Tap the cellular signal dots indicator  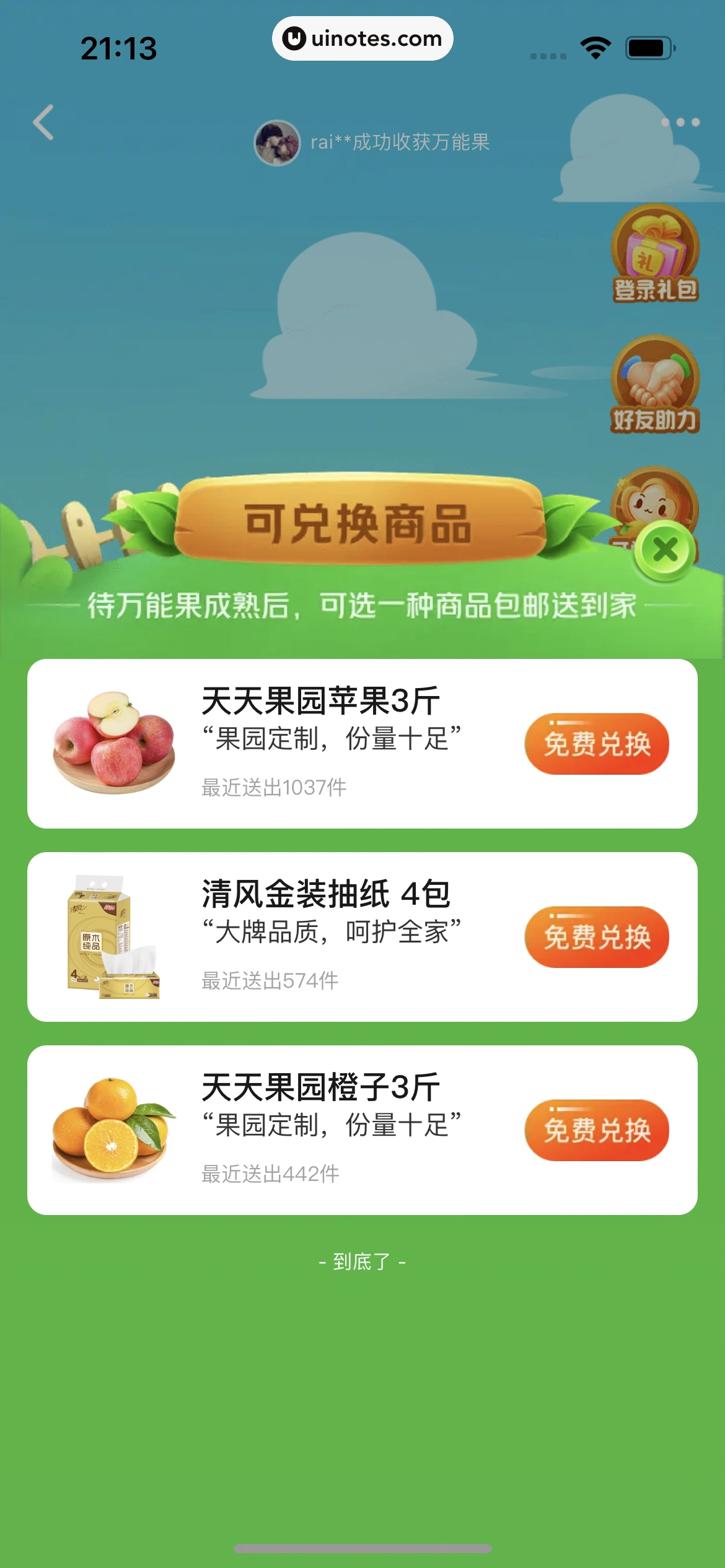[548, 54]
